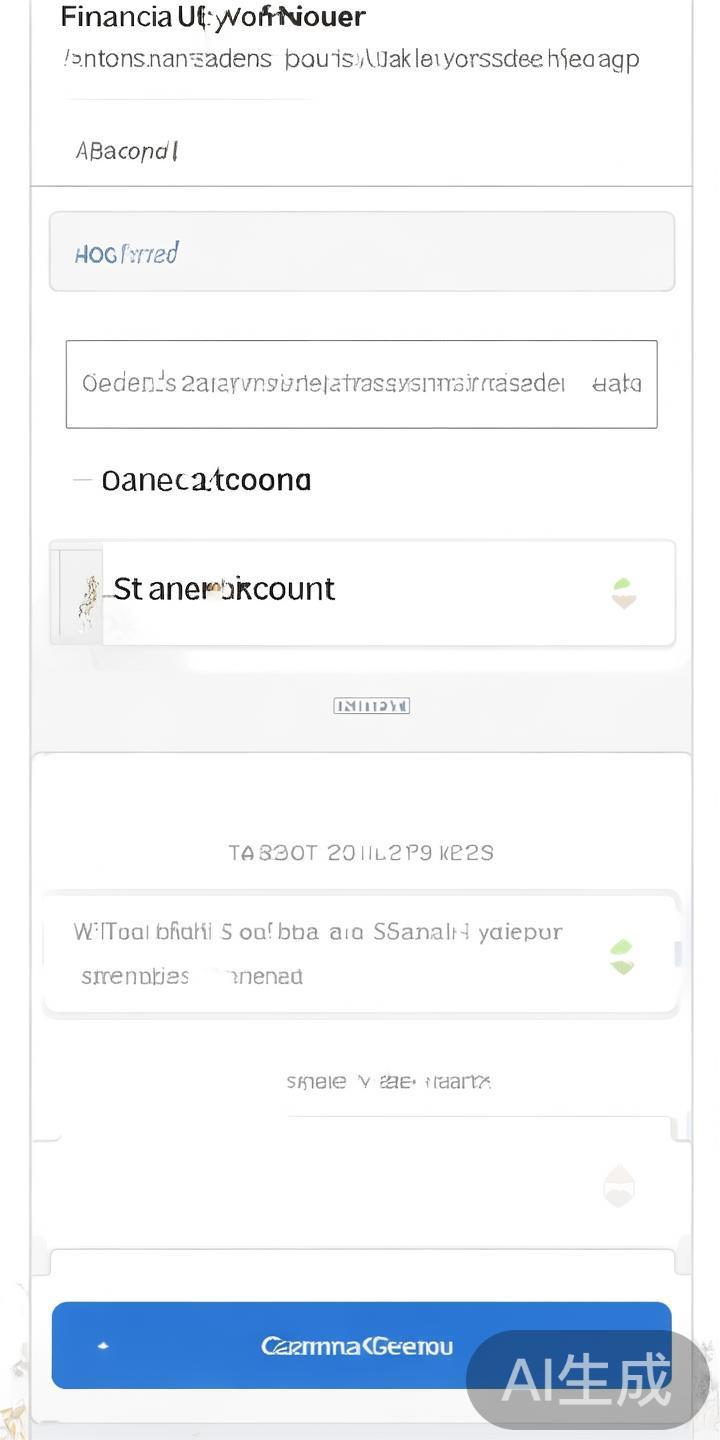720x1440 pixels.
Task: Click the grey dash marker beside "Oanecatcoona"
Action: click(84, 480)
